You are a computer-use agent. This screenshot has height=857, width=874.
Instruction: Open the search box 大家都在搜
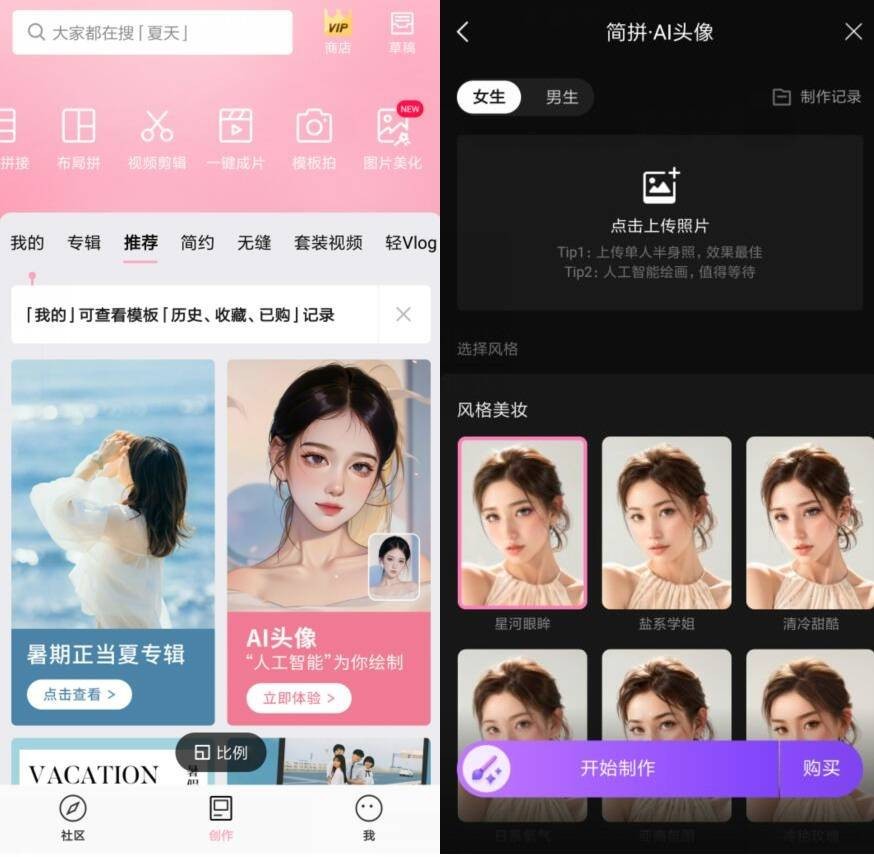pos(152,32)
